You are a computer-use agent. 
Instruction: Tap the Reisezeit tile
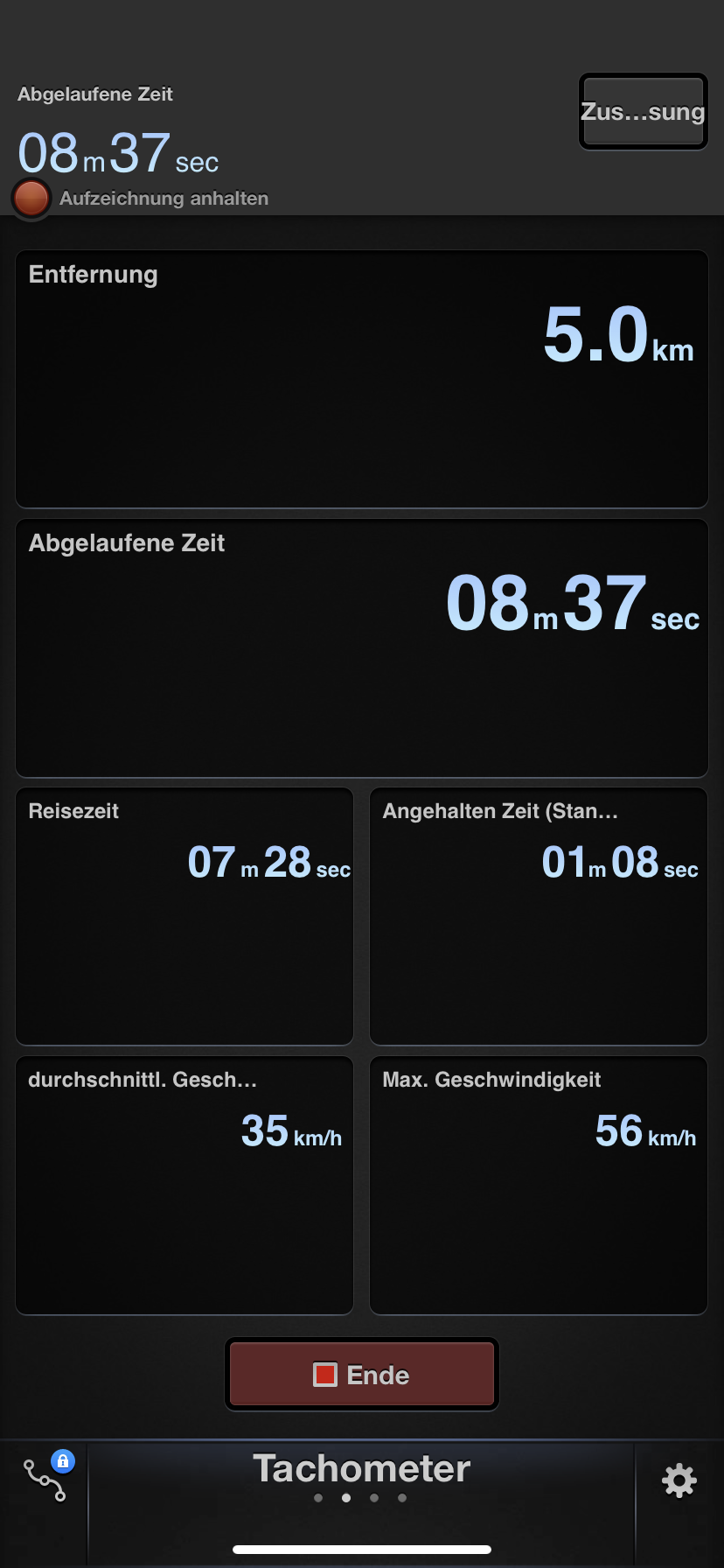click(184, 916)
